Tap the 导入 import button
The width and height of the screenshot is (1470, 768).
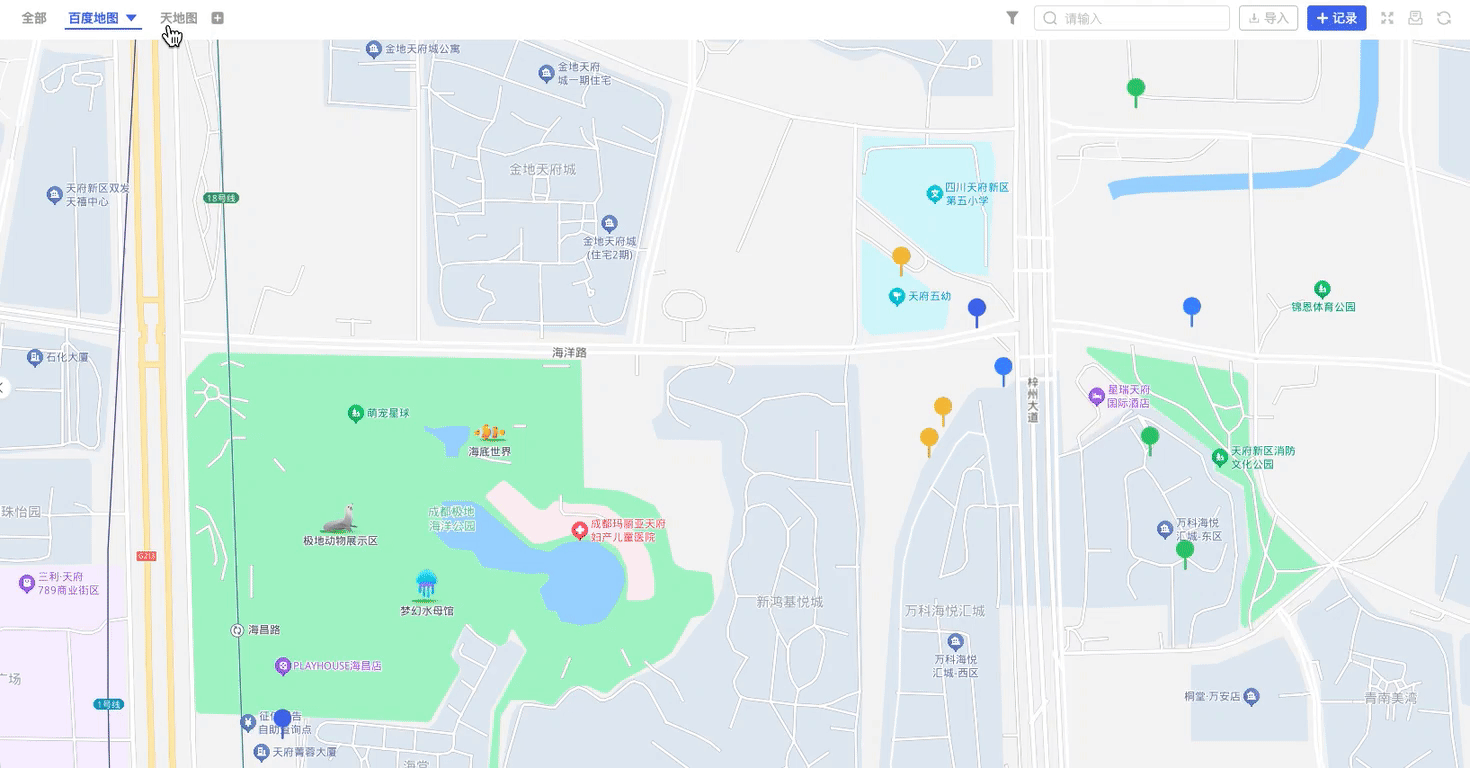pyautogui.click(x=1268, y=18)
